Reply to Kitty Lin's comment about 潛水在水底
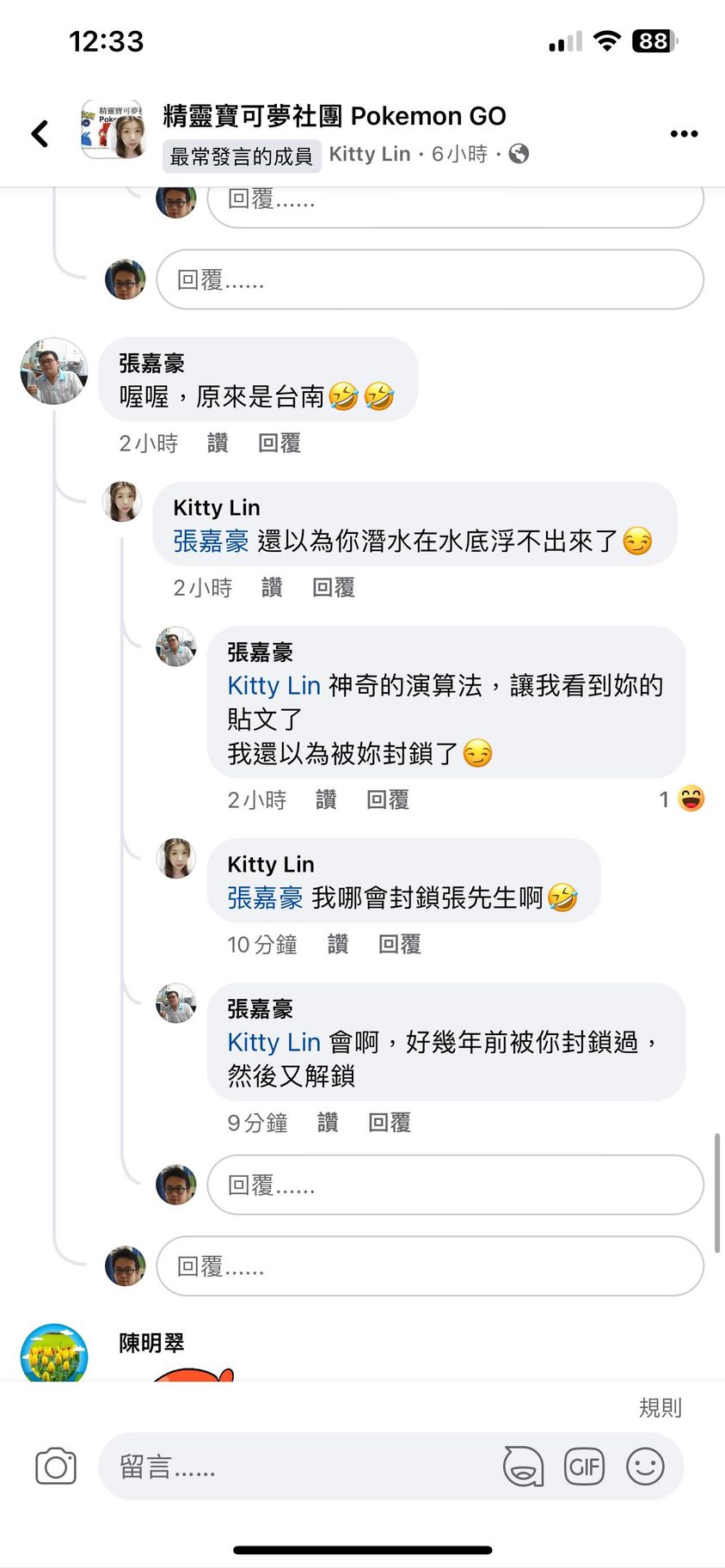The width and height of the screenshot is (725, 1568). point(333,588)
